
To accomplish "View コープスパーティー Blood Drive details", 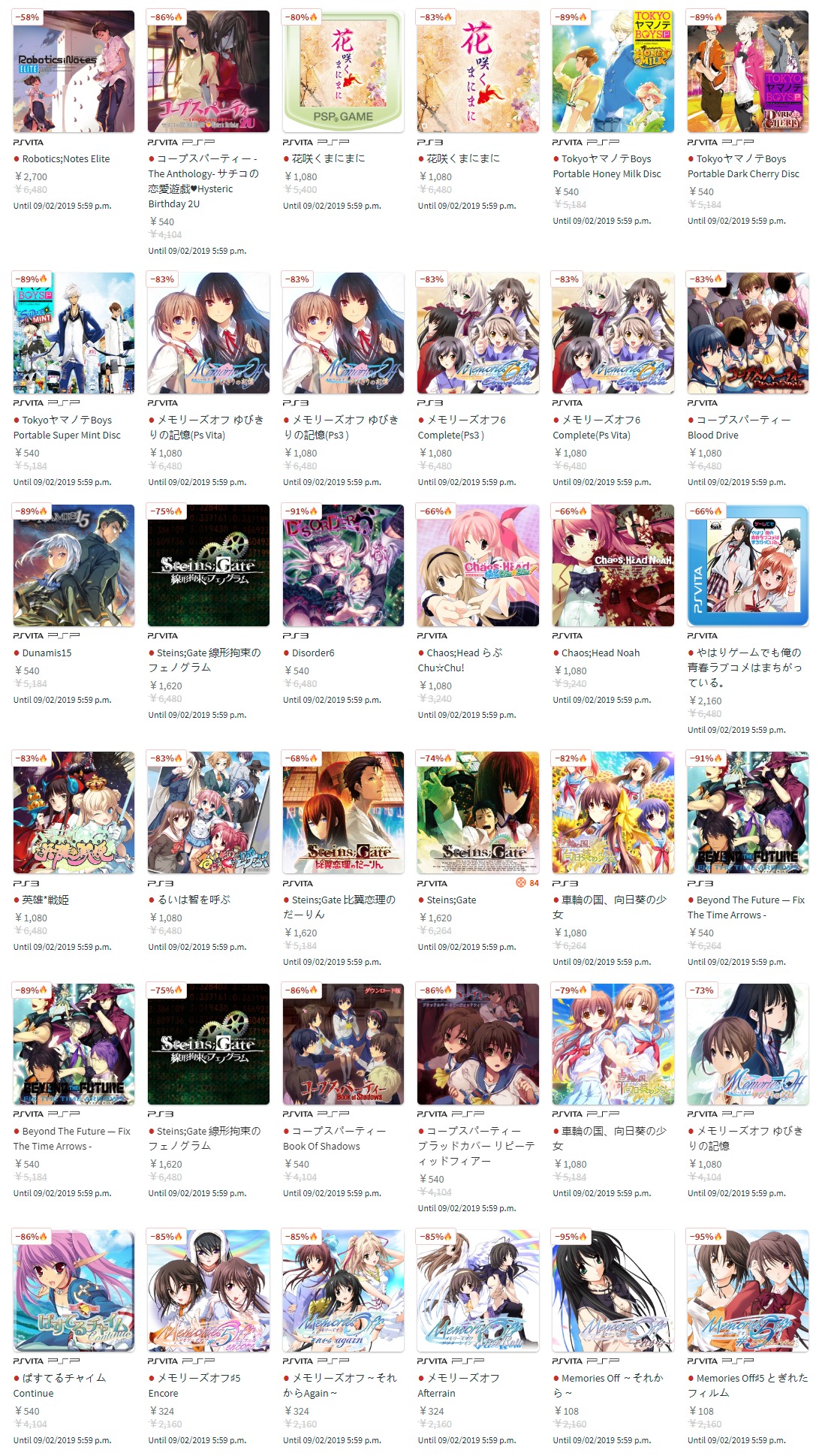I will [x=748, y=333].
